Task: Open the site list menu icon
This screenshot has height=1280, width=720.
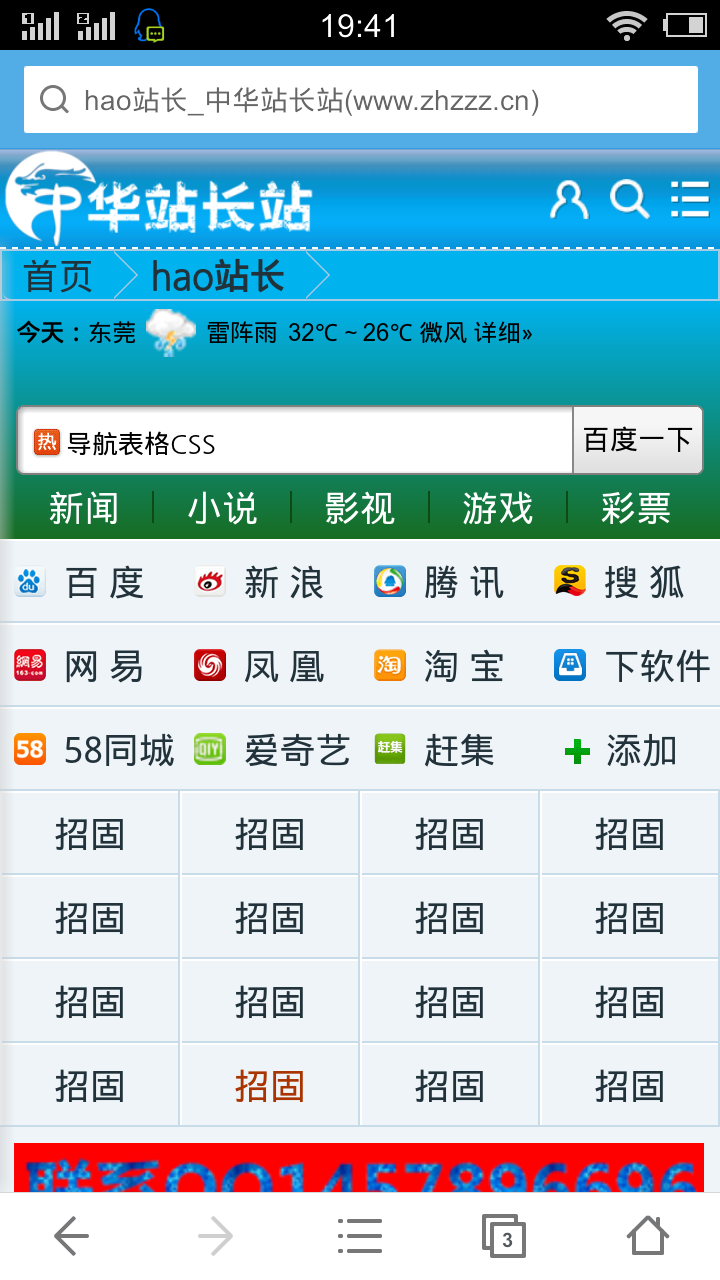Action: [x=690, y=200]
